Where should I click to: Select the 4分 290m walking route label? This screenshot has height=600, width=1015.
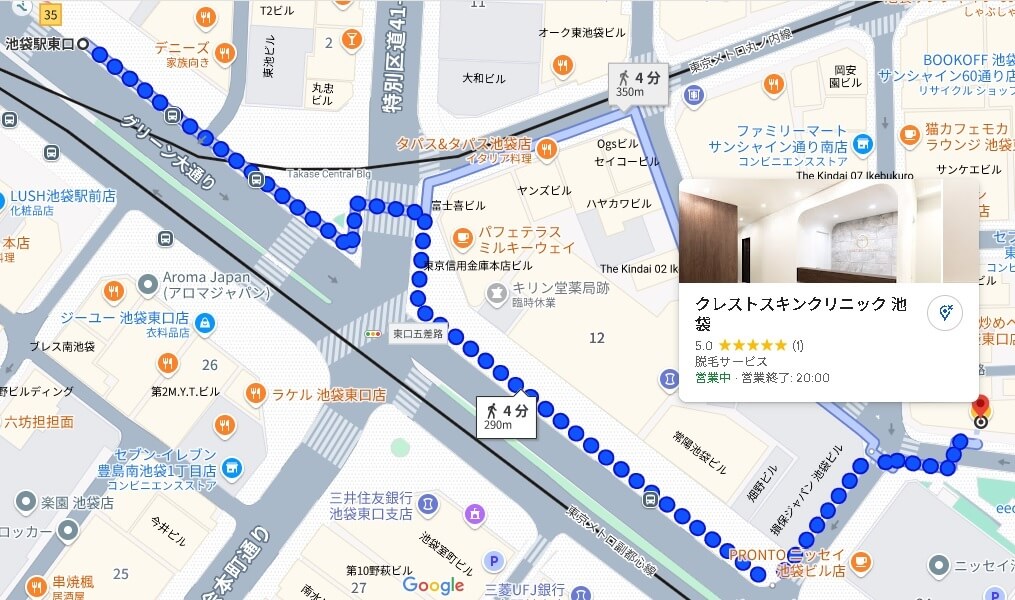(507, 416)
